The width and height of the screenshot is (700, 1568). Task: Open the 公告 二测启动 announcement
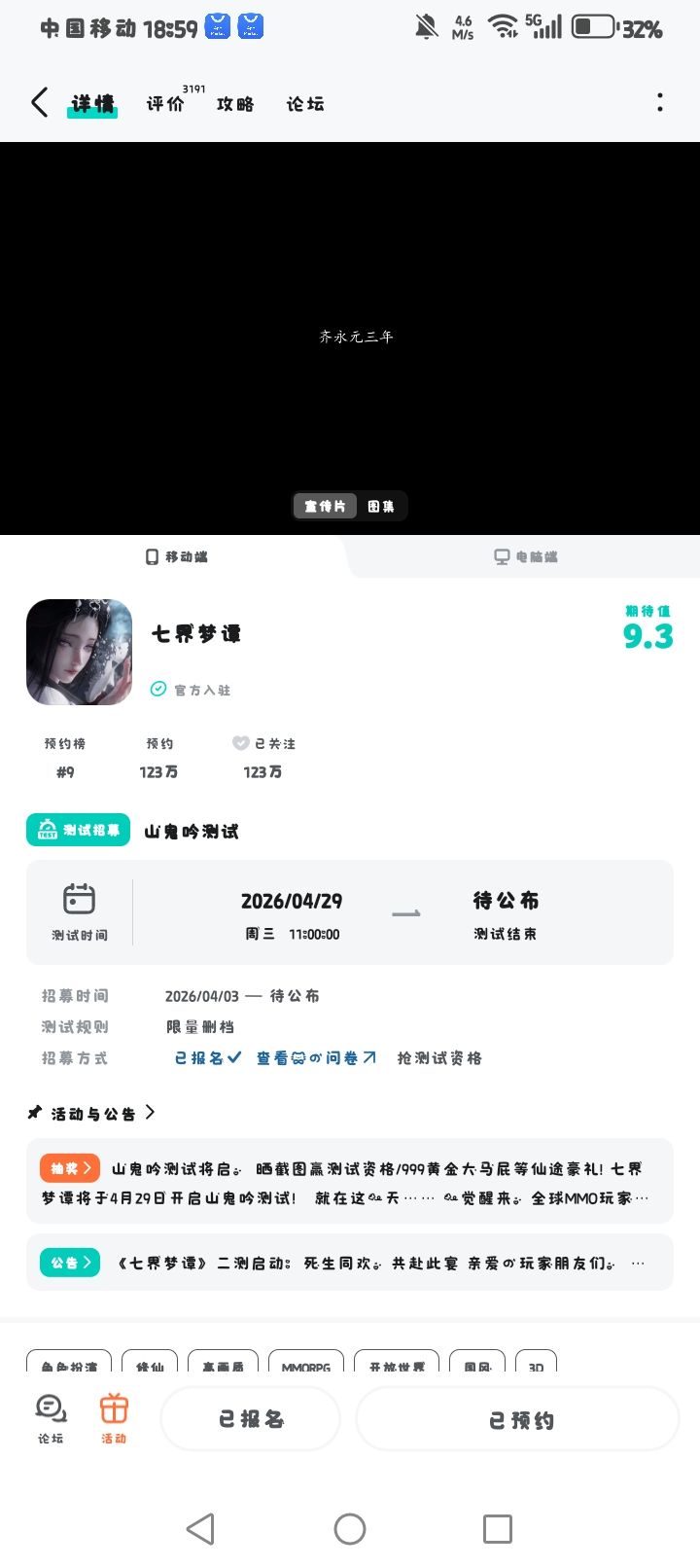pyautogui.click(x=350, y=1263)
